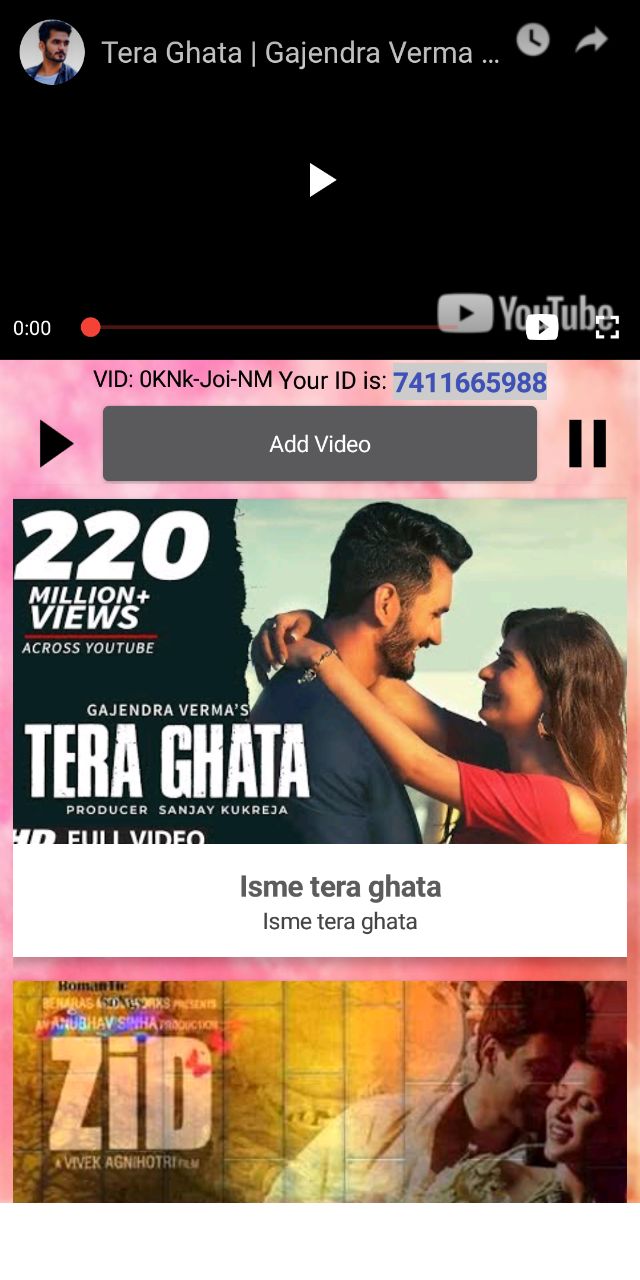This screenshot has height=1280, width=640.
Task: Pause playback with the black pause icon
Action: (587, 444)
